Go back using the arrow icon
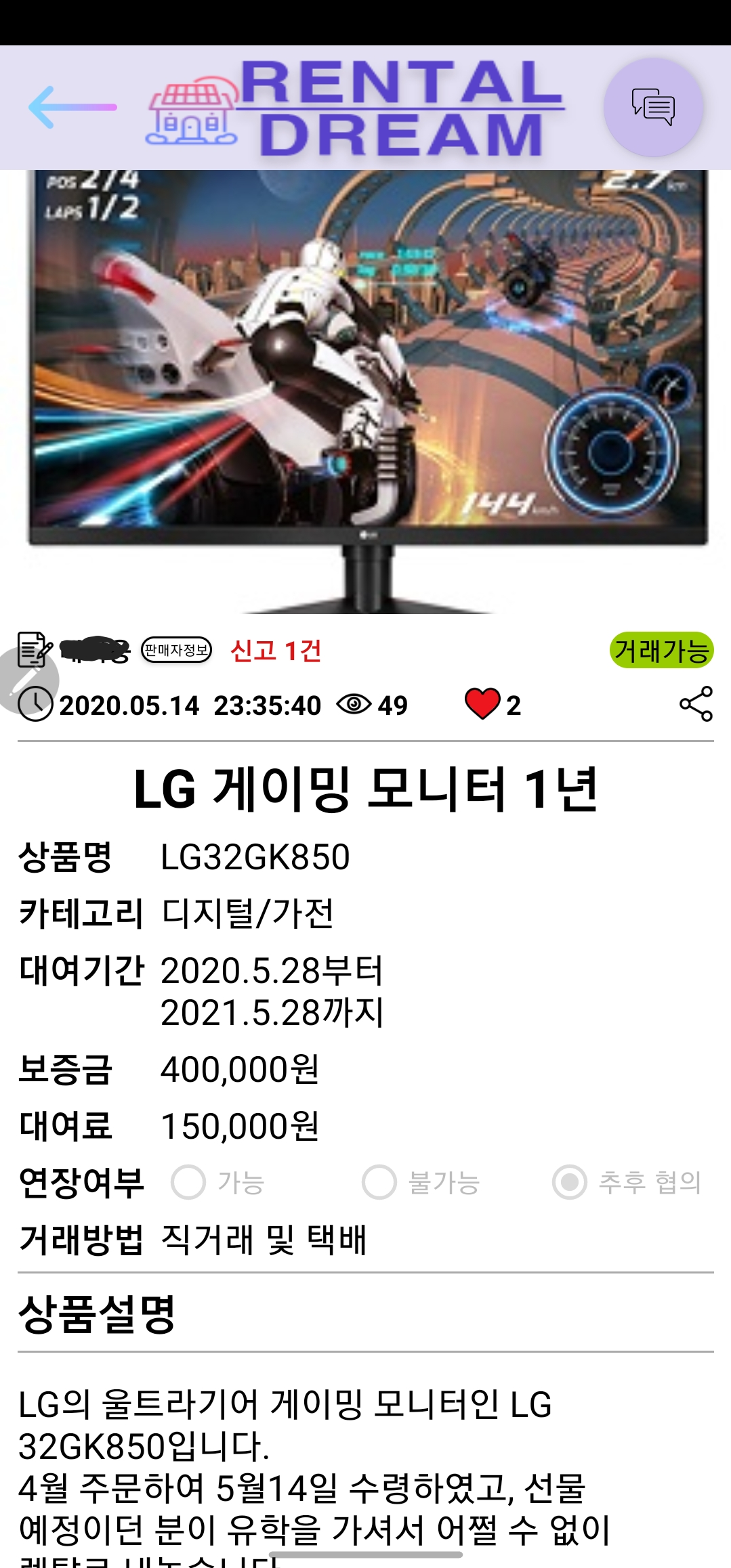The width and height of the screenshot is (731, 1568). click(x=72, y=107)
